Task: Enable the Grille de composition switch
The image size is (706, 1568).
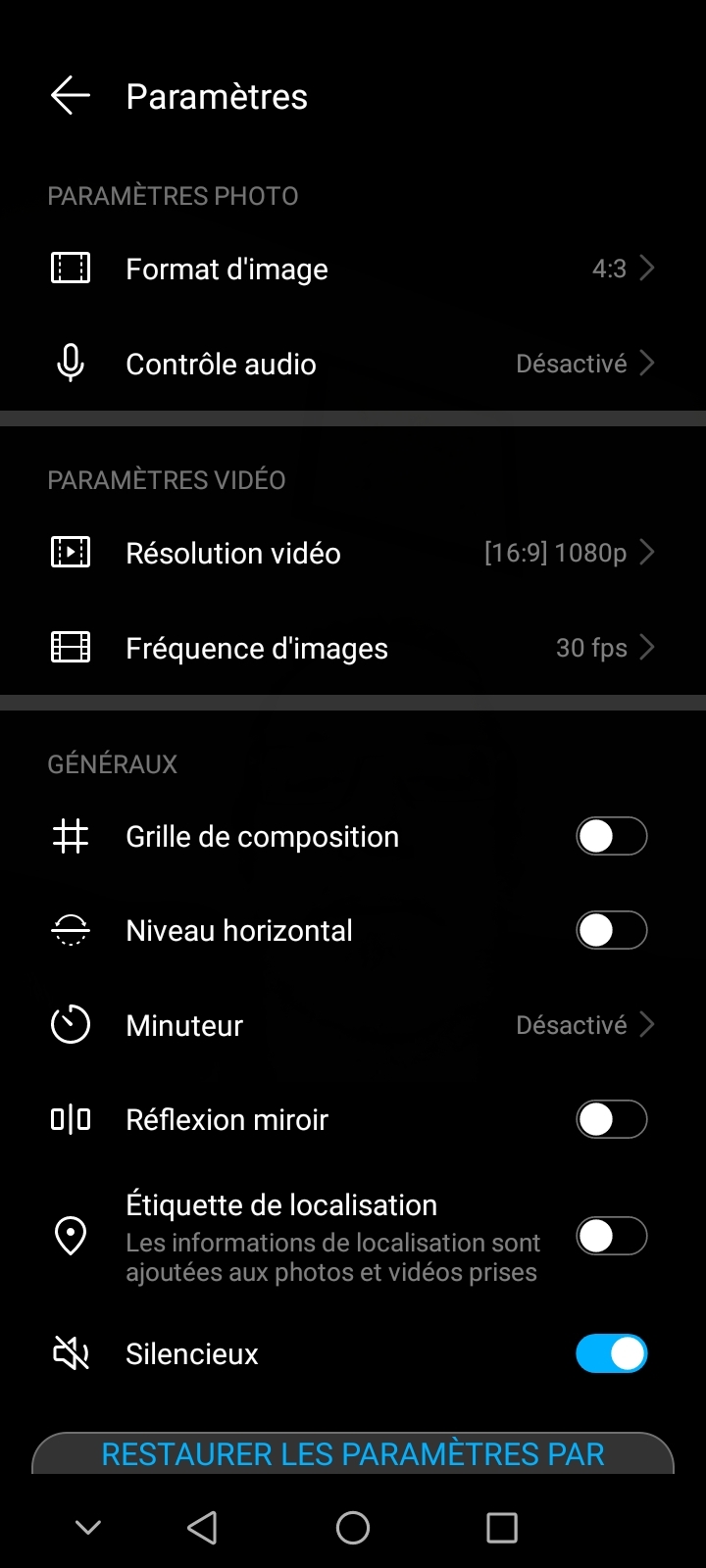Action: tap(611, 837)
